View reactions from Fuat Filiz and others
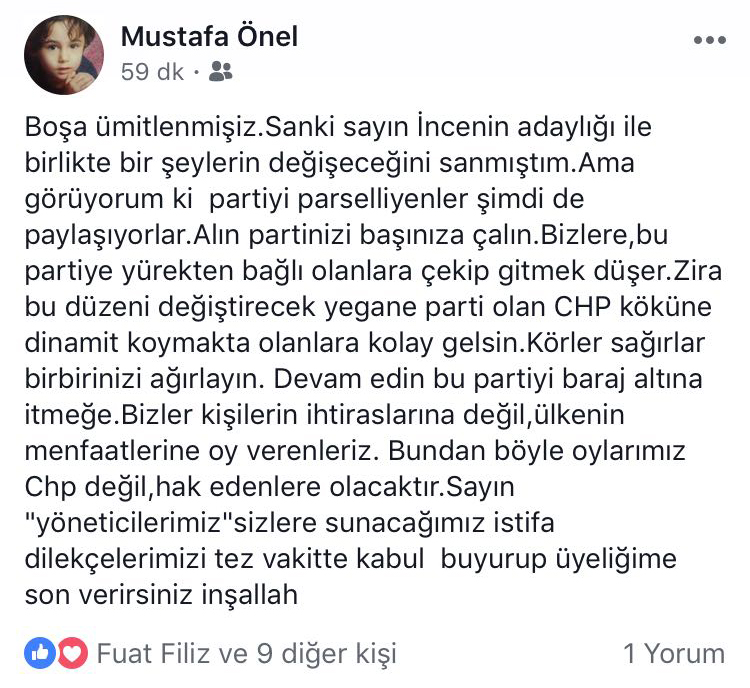Image resolution: width=750 pixels, height=688 pixels. click(x=246, y=654)
